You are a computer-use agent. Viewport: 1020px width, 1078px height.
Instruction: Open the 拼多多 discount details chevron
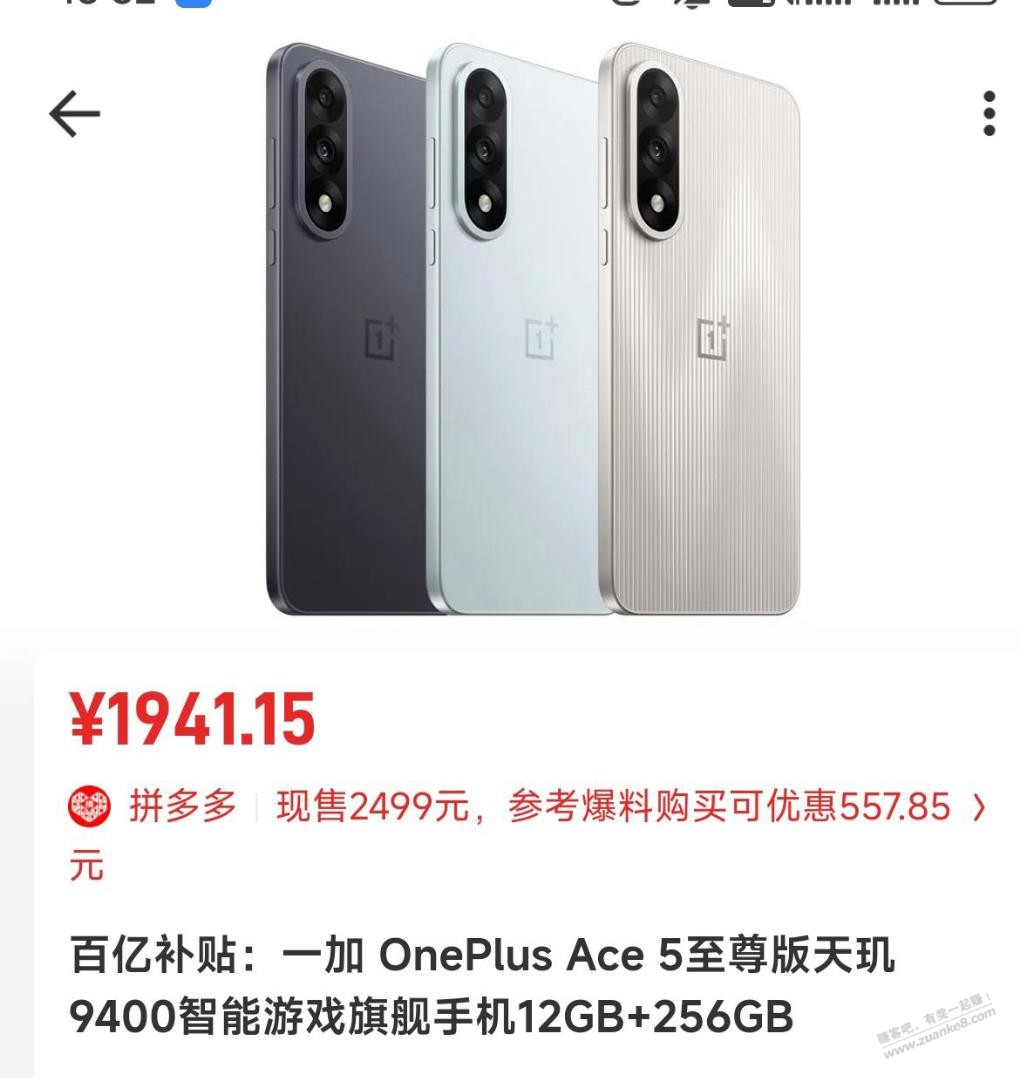coord(979,807)
